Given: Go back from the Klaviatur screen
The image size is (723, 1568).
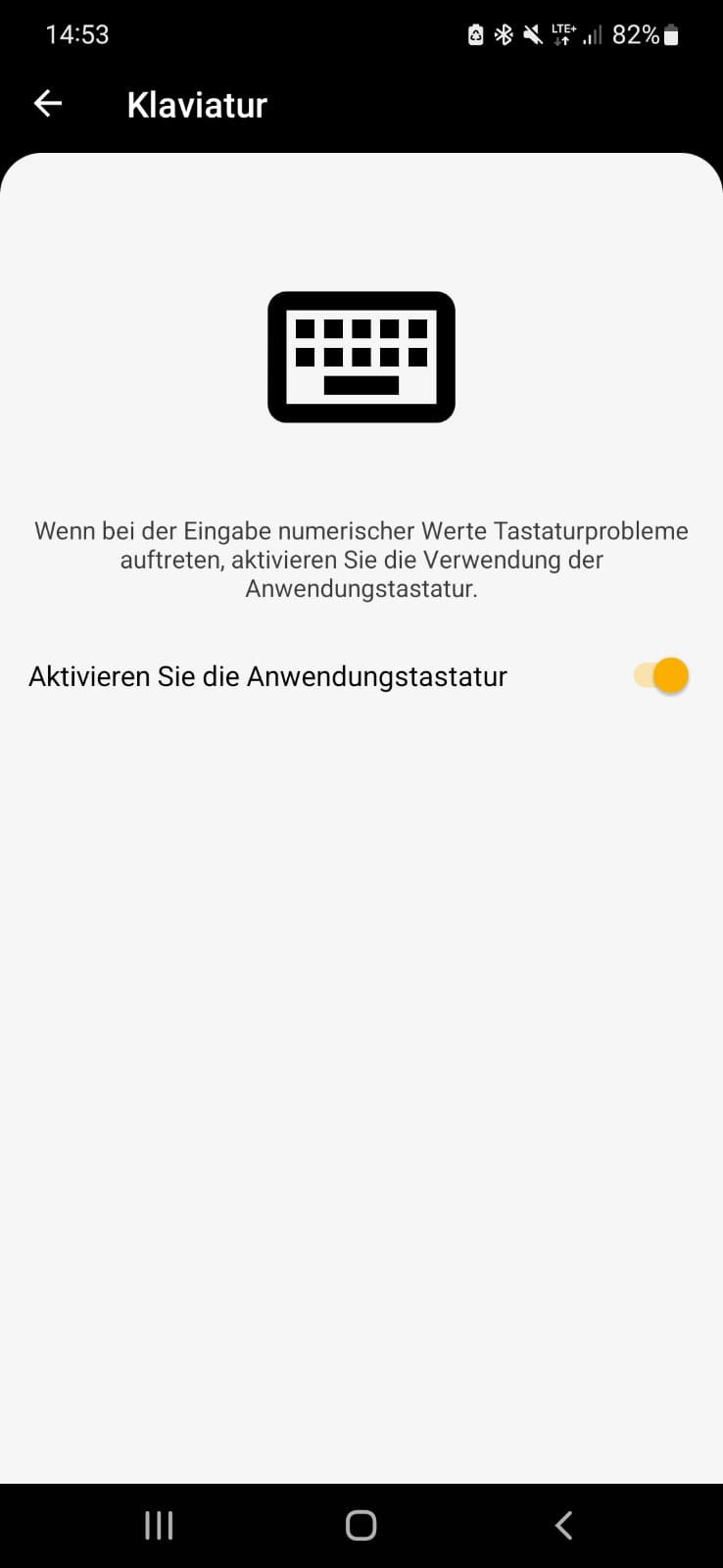Looking at the screenshot, I should 48,104.
